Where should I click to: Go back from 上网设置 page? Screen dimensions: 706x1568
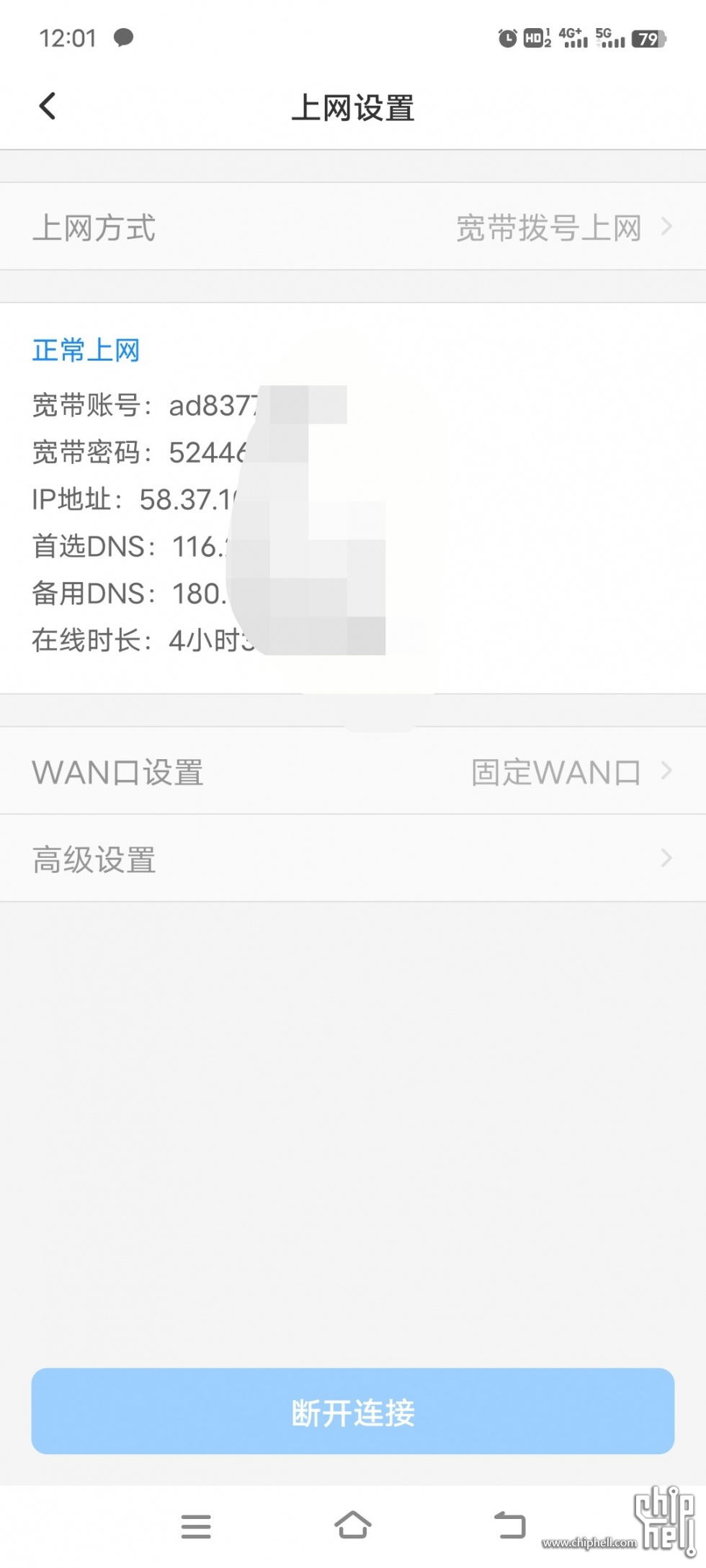(x=48, y=107)
